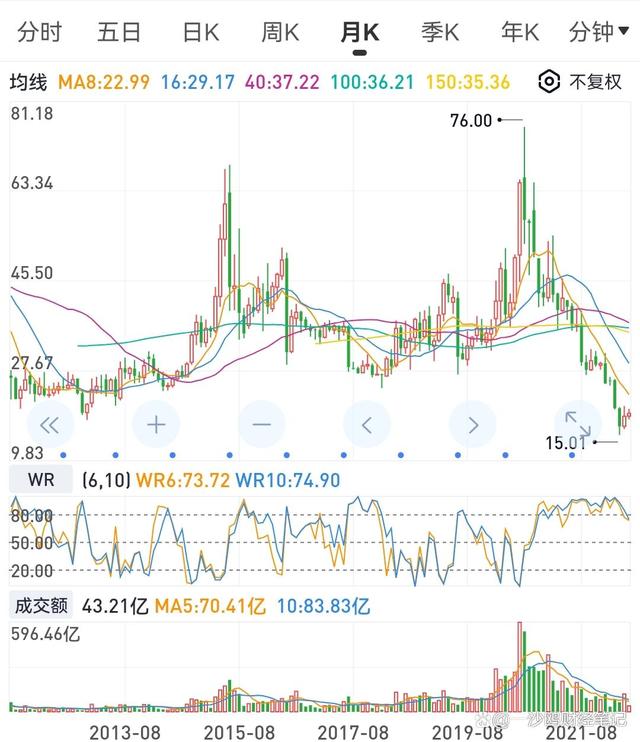Switch to the 分时 chart tab

pos(39,32)
